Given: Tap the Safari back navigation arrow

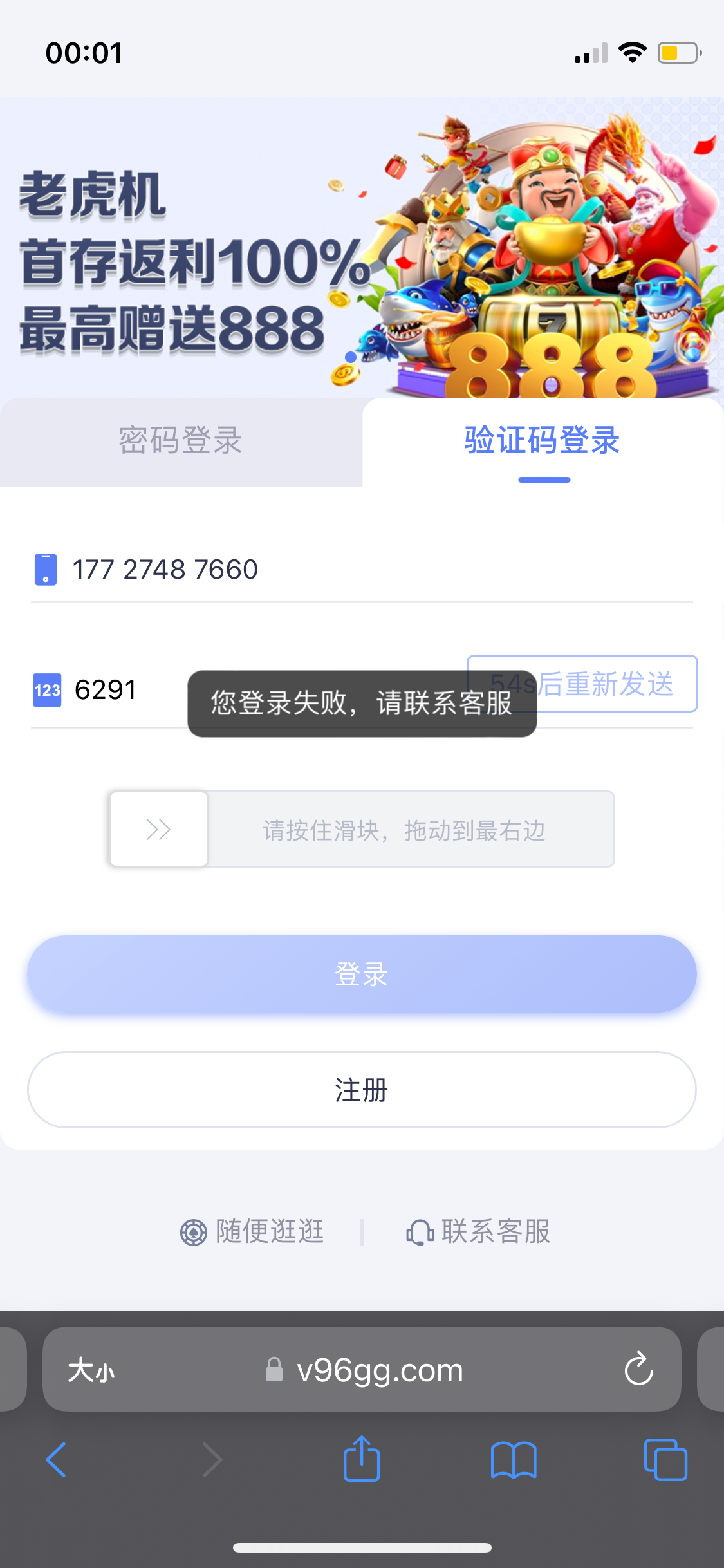Looking at the screenshot, I should pyautogui.click(x=55, y=1460).
